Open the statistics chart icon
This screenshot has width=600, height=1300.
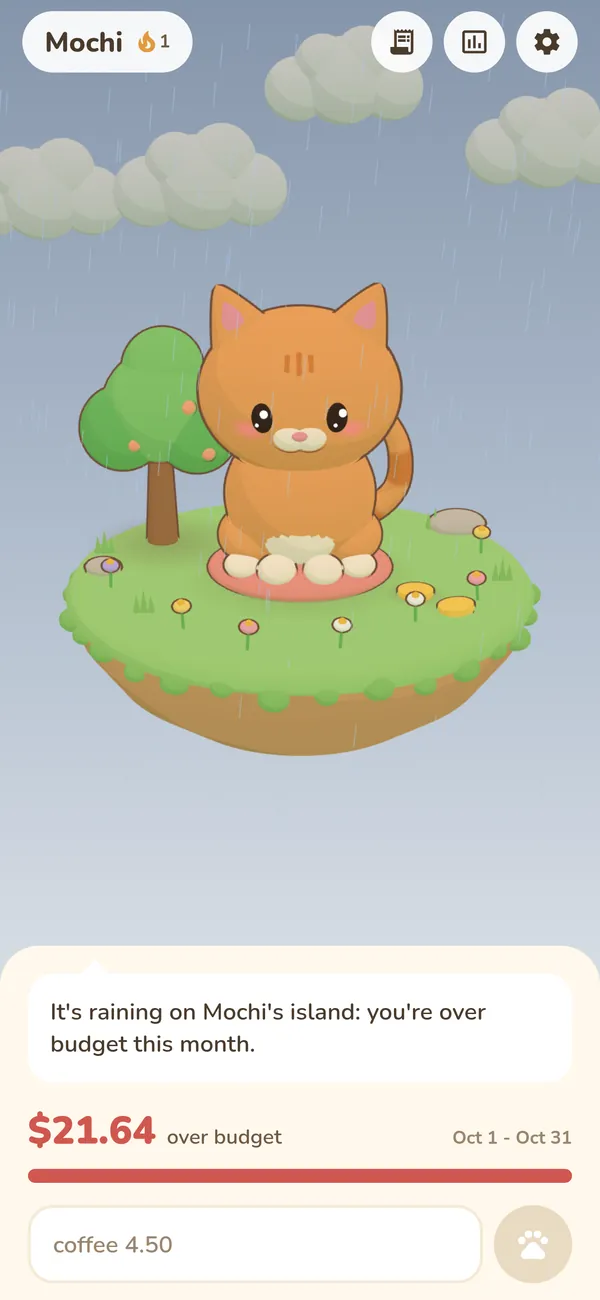click(x=474, y=42)
